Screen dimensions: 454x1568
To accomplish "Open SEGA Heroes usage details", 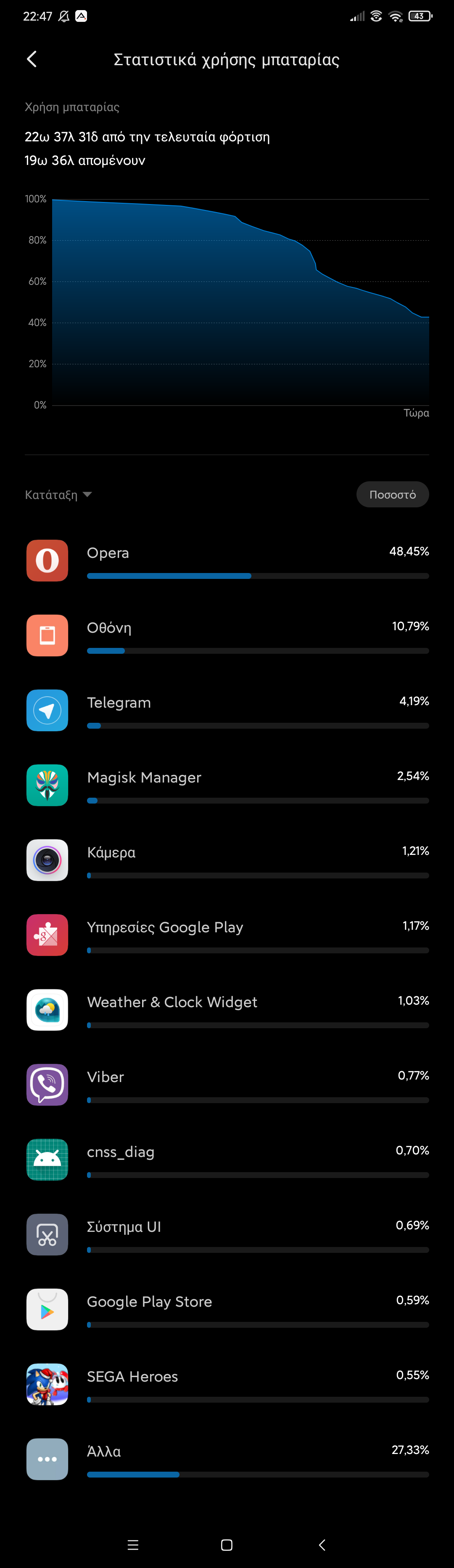I will click(x=227, y=1384).
